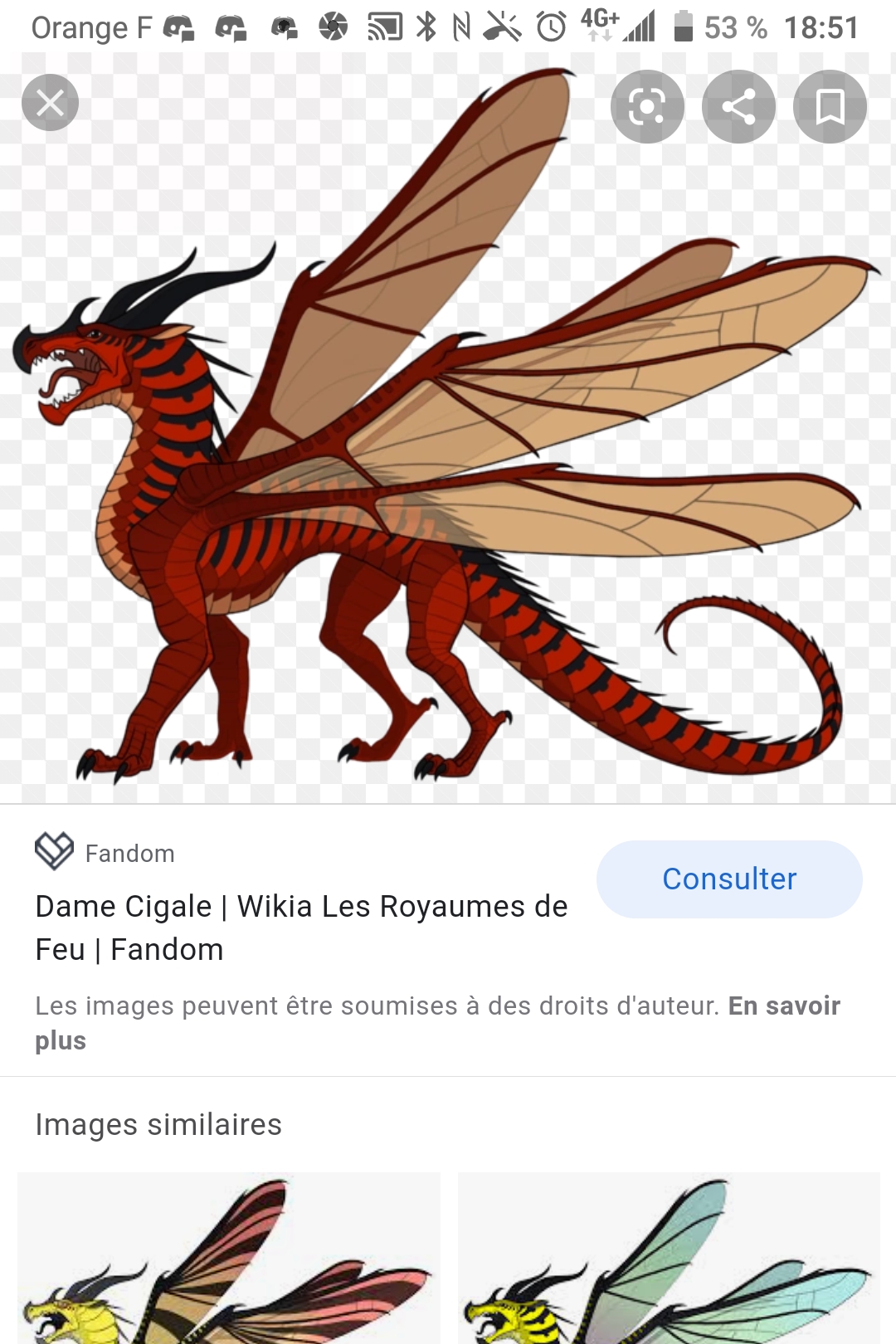The height and width of the screenshot is (1344, 896).
Task: Open the En savoir plus link
Action: pyautogui.click(x=784, y=1006)
